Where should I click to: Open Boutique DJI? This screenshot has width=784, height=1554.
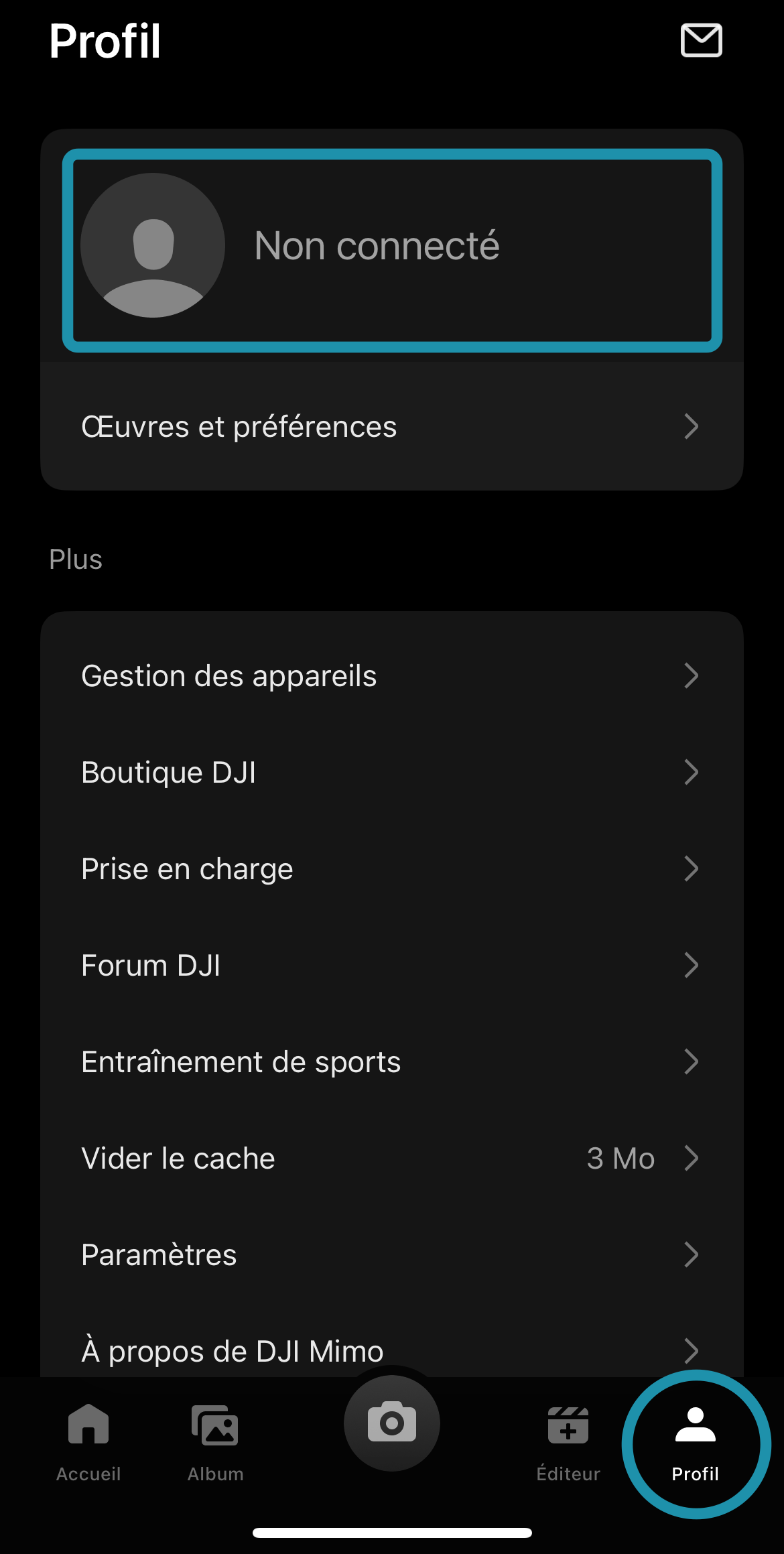(392, 772)
